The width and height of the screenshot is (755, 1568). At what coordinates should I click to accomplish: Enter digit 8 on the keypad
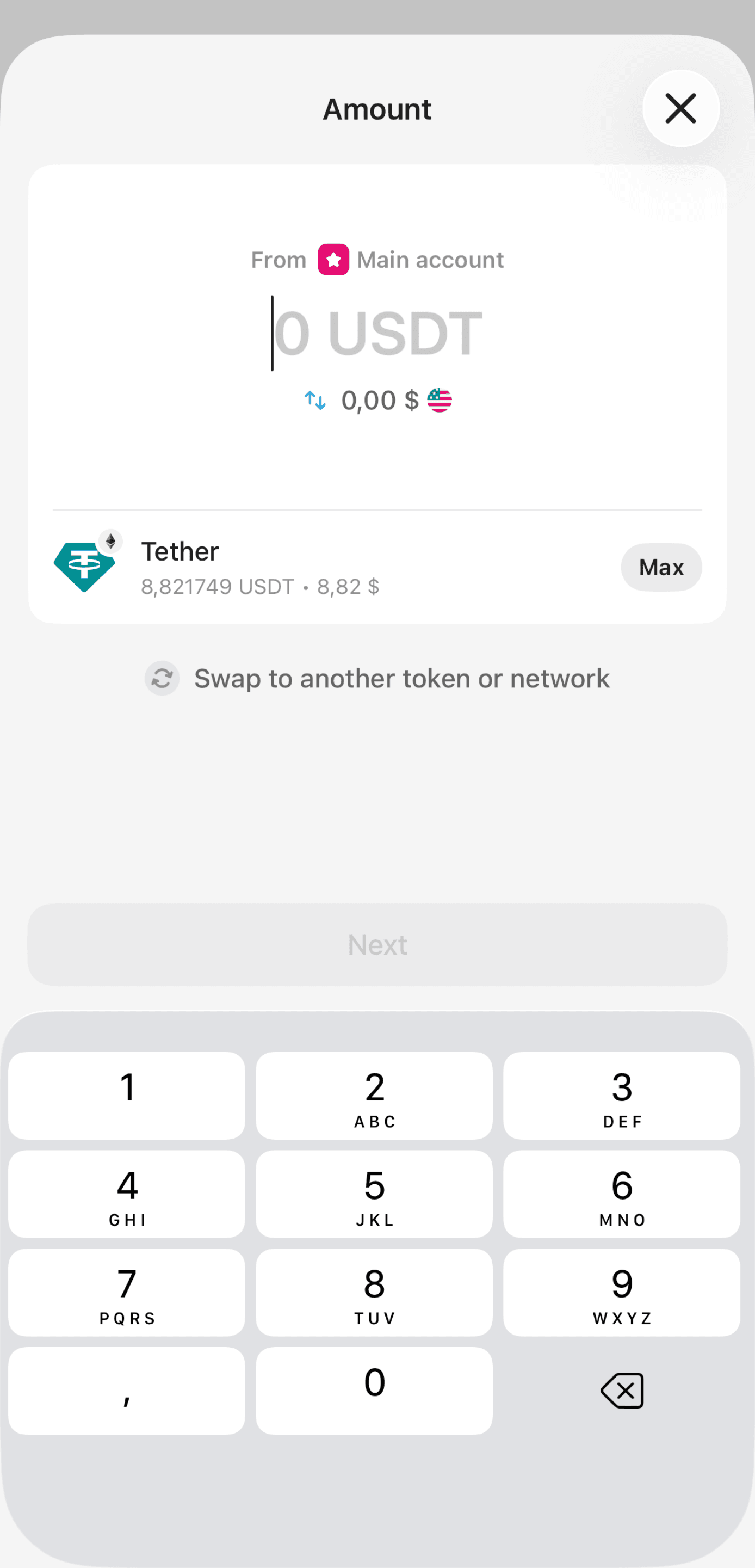pos(374,1292)
